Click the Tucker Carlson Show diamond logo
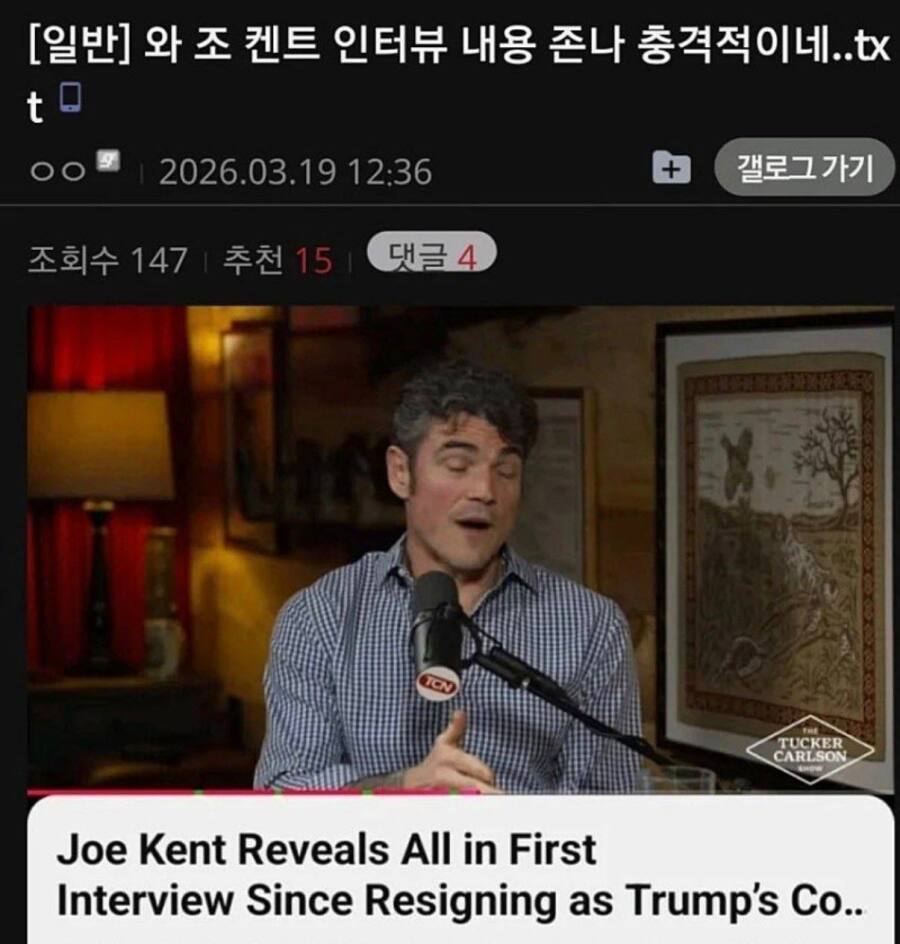900x944 pixels. [x=810, y=748]
